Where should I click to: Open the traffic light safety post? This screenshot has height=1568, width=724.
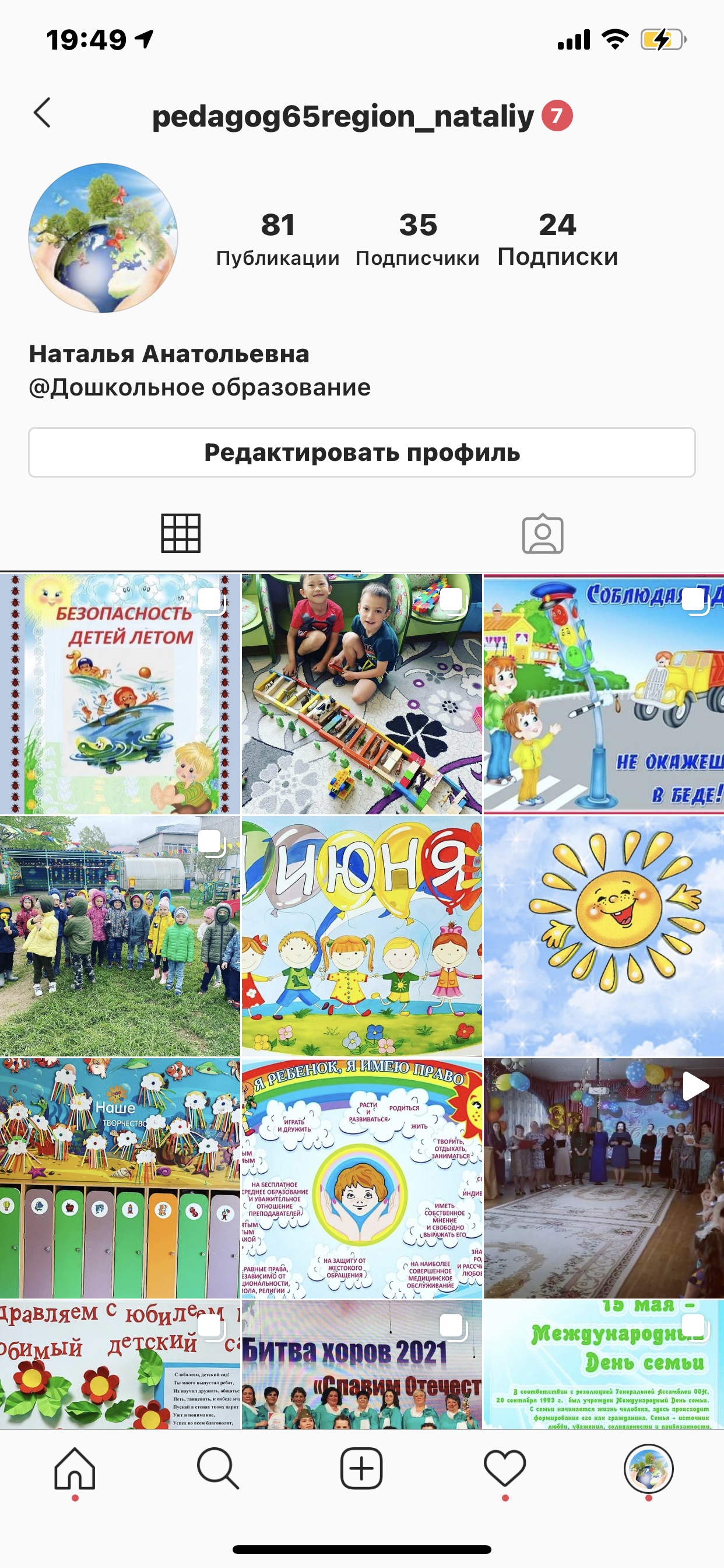coord(603,694)
